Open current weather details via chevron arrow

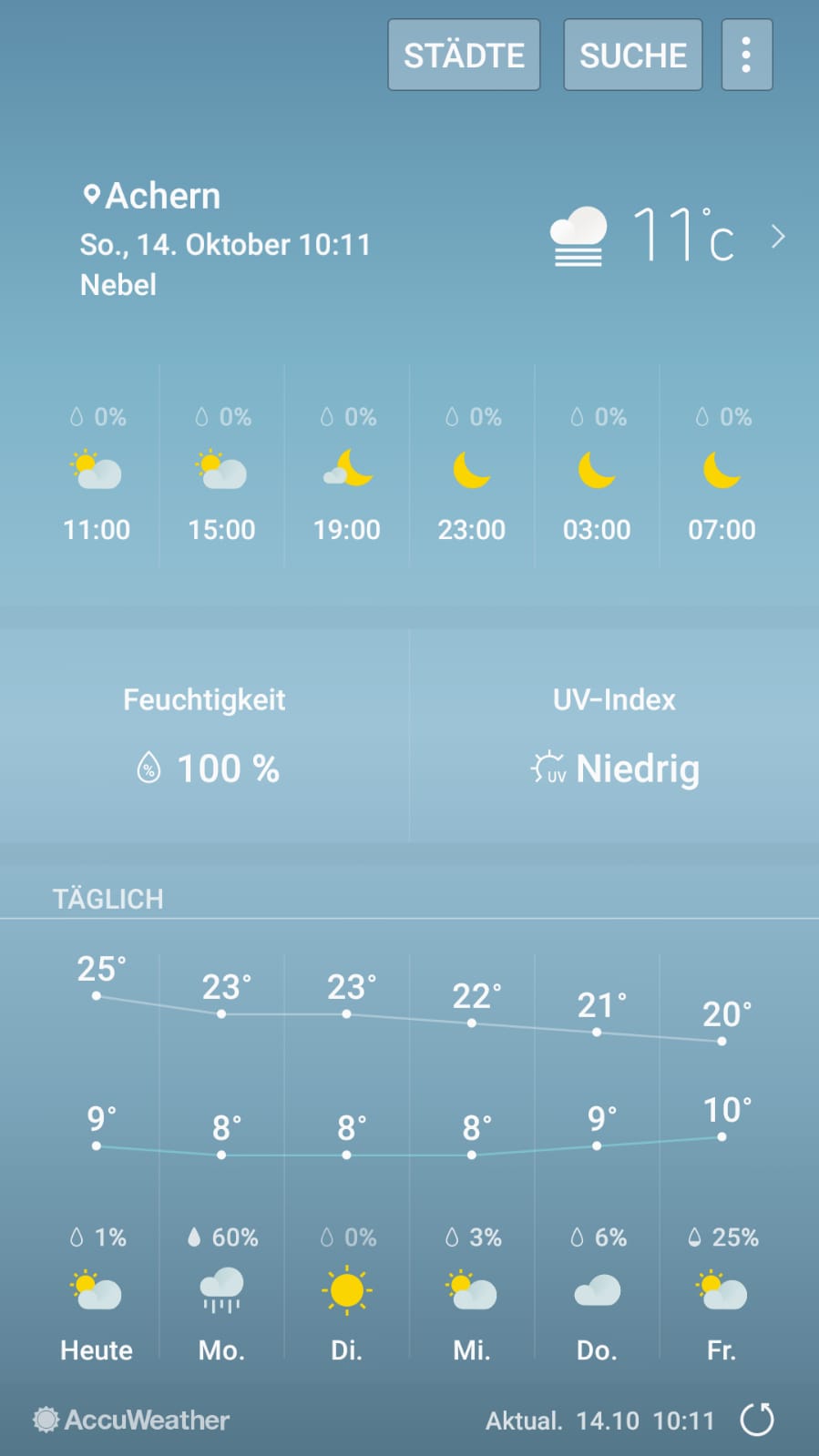click(x=778, y=237)
